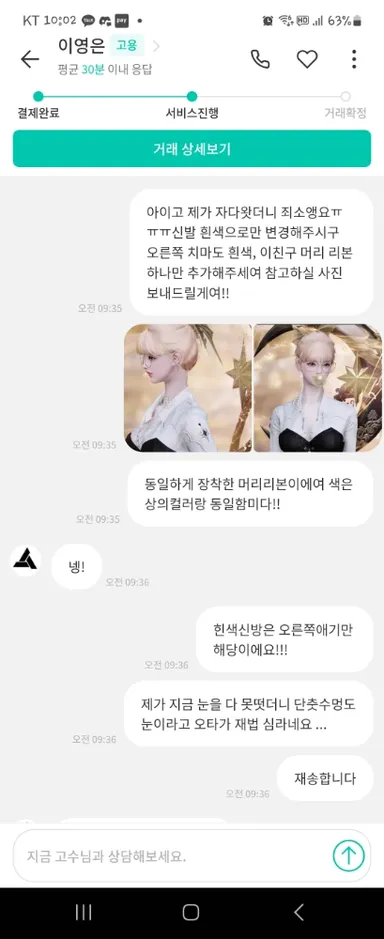Favorite this expert with the heart icon
384x939 pixels.
[x=307, y=59]
